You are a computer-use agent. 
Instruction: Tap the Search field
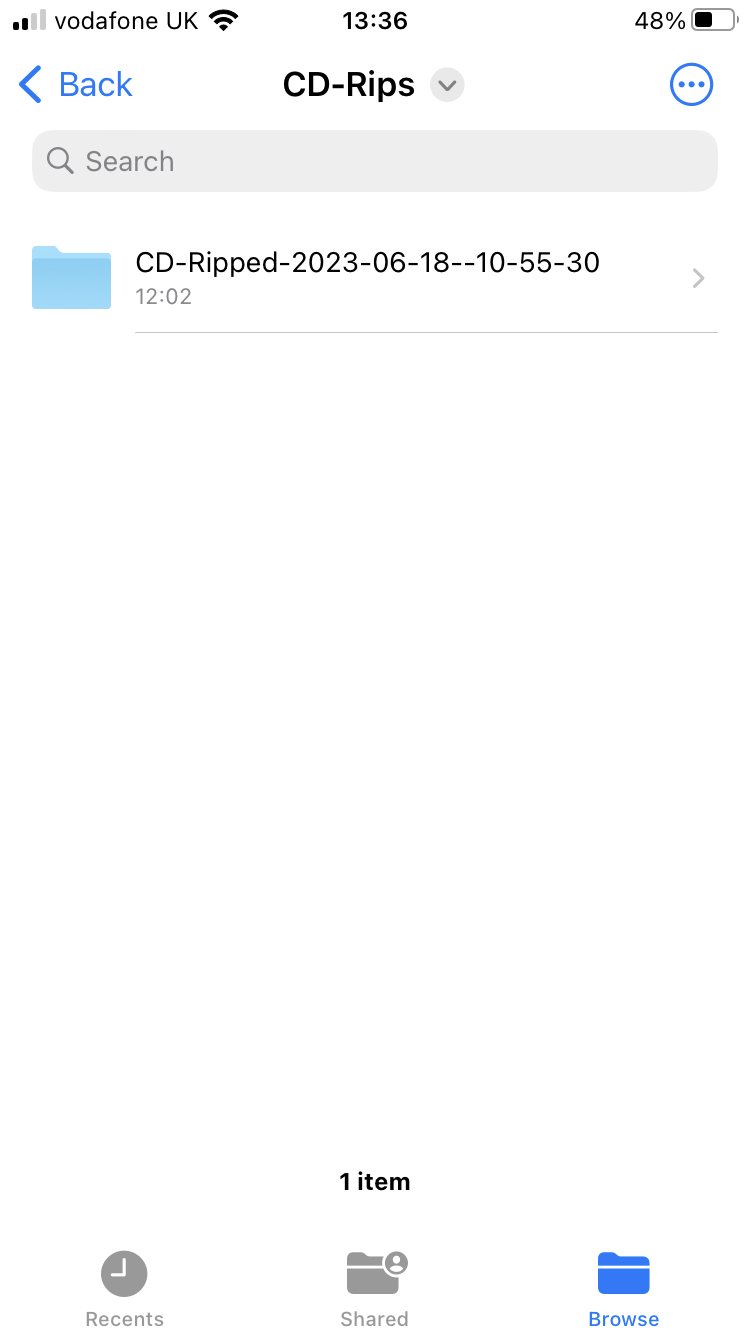tap(375, 161)
